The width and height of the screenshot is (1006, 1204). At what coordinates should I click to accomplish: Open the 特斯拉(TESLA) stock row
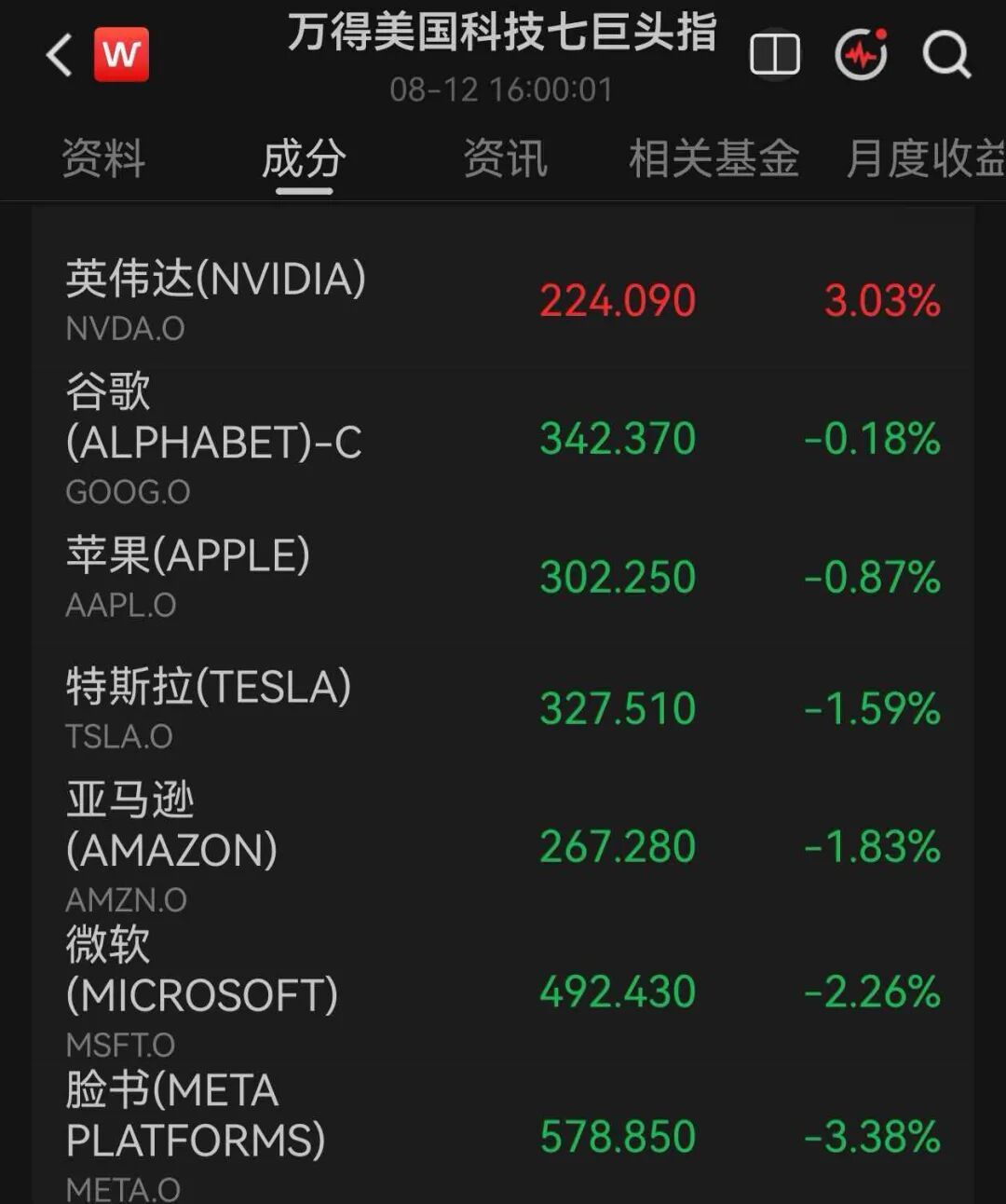click(503, 708)
